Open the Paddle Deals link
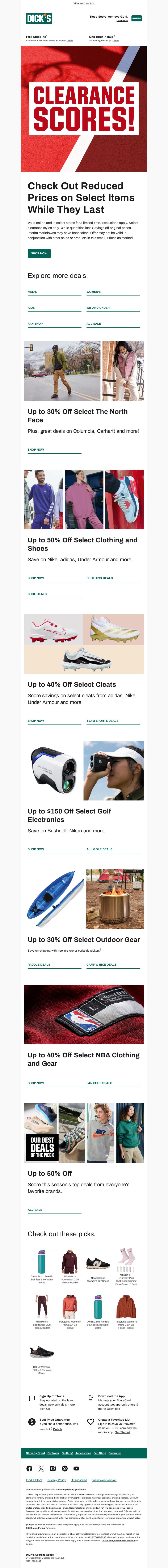The height and width of the screenshot is (1568, 168). coord(39,965)
